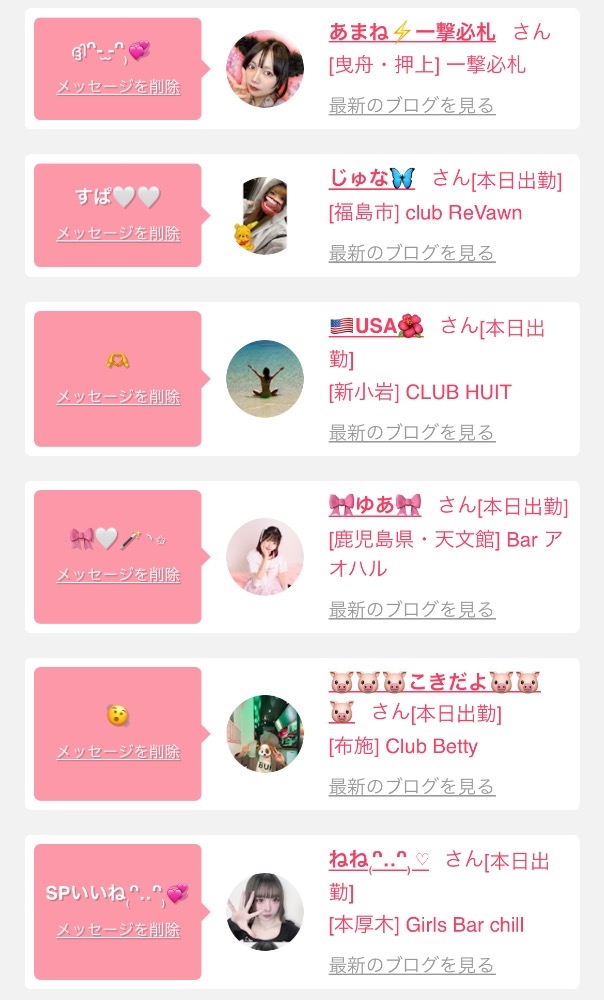Open こきだよ profile name link

point(434,683)
